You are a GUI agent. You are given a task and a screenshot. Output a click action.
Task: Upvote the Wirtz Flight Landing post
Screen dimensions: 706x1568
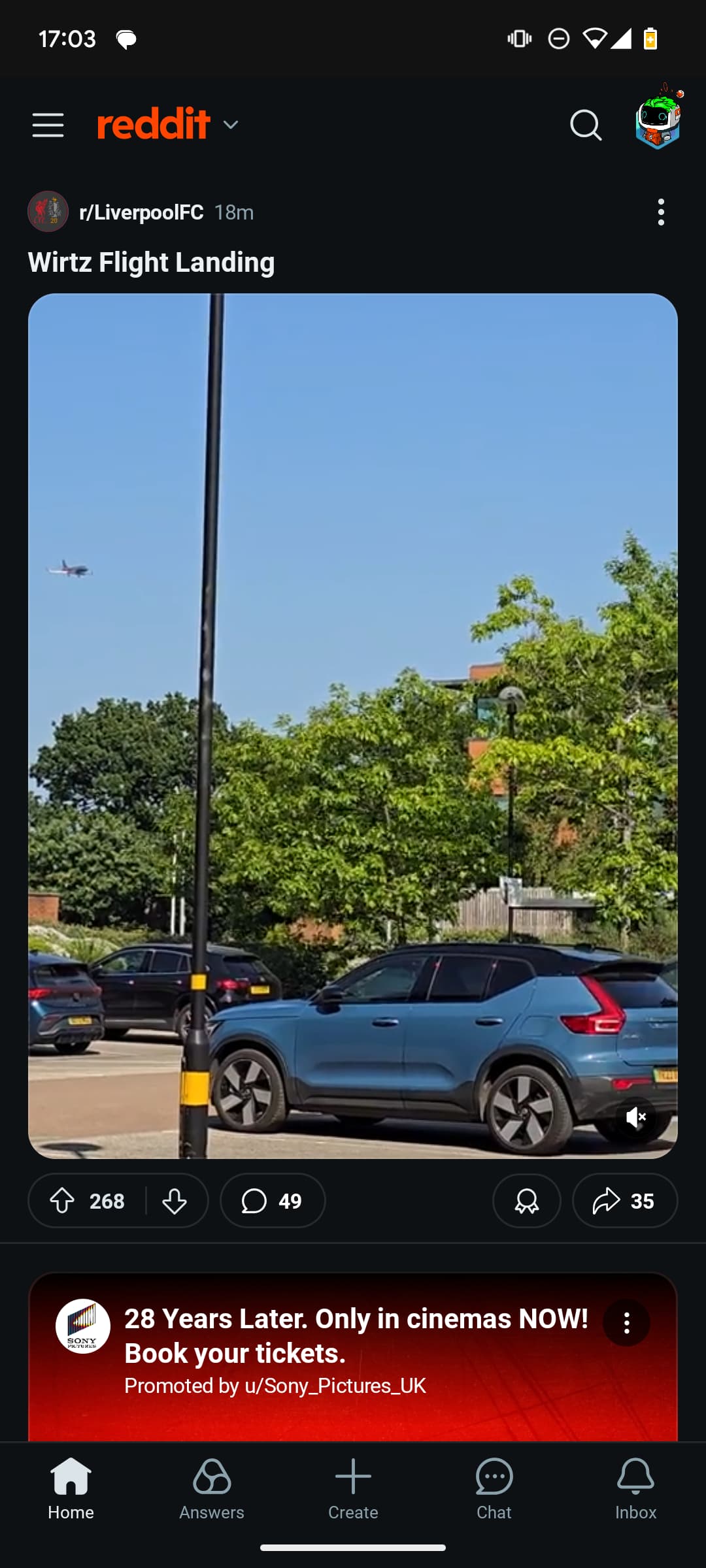[63, 1201]
